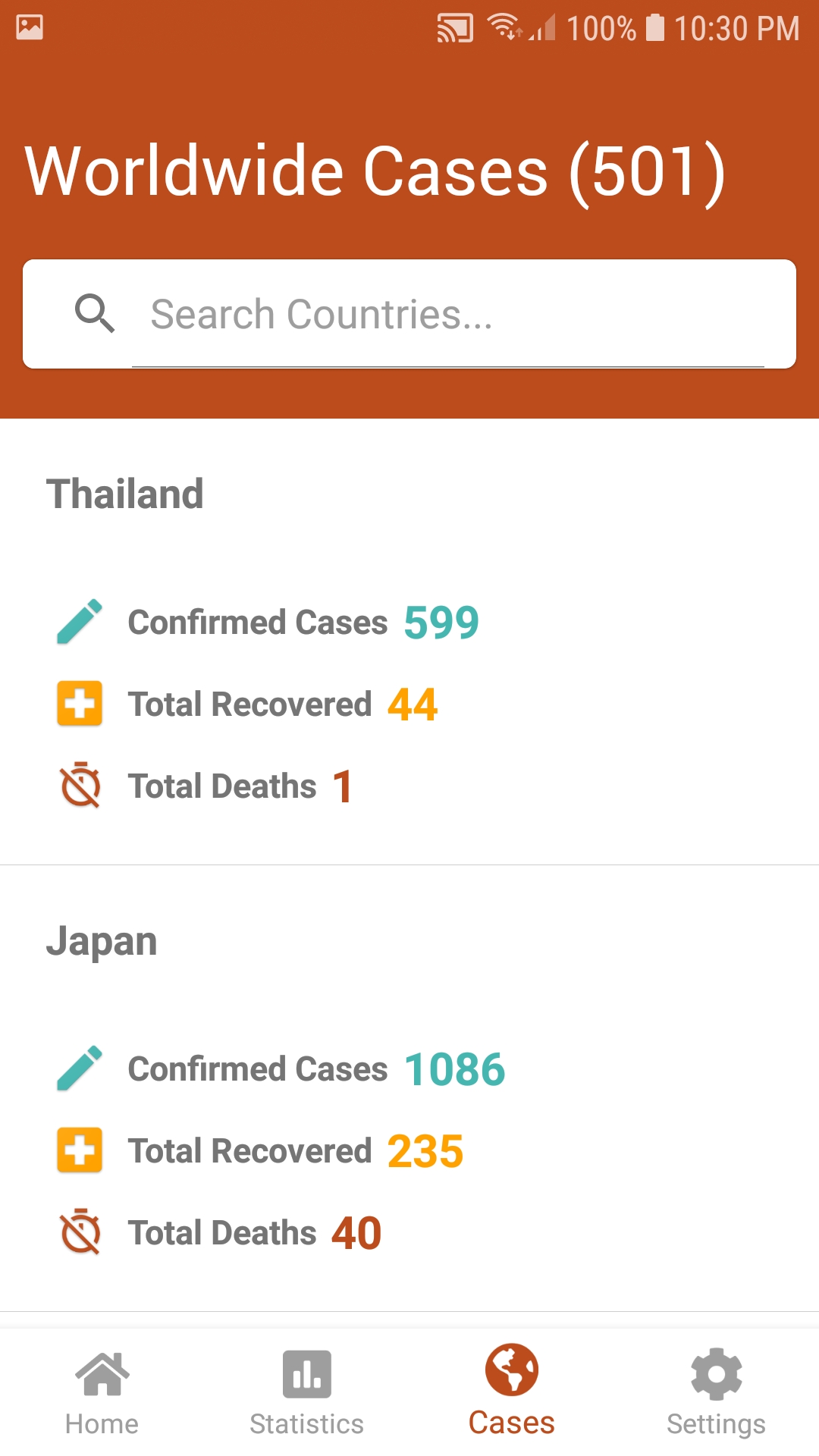
Task: Open the Japan country card
Action: click(x=409, y=1088)
